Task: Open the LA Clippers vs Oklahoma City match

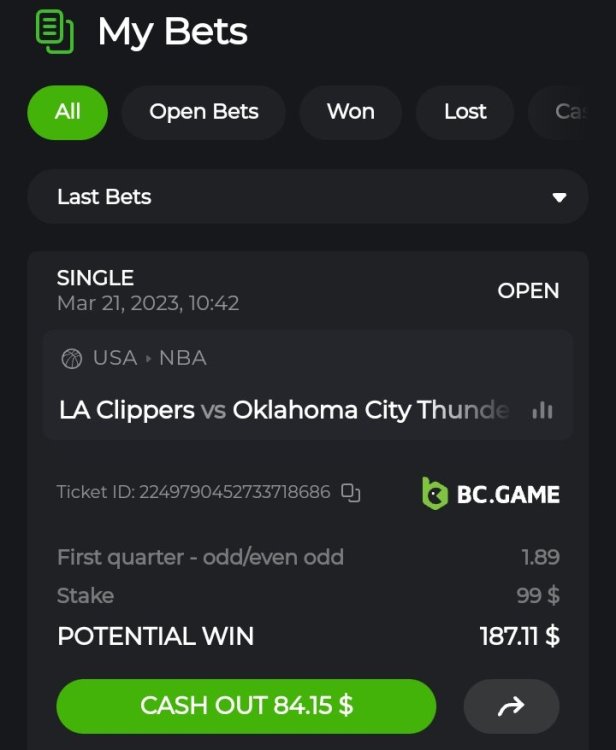Action: [x=284, y=410]
